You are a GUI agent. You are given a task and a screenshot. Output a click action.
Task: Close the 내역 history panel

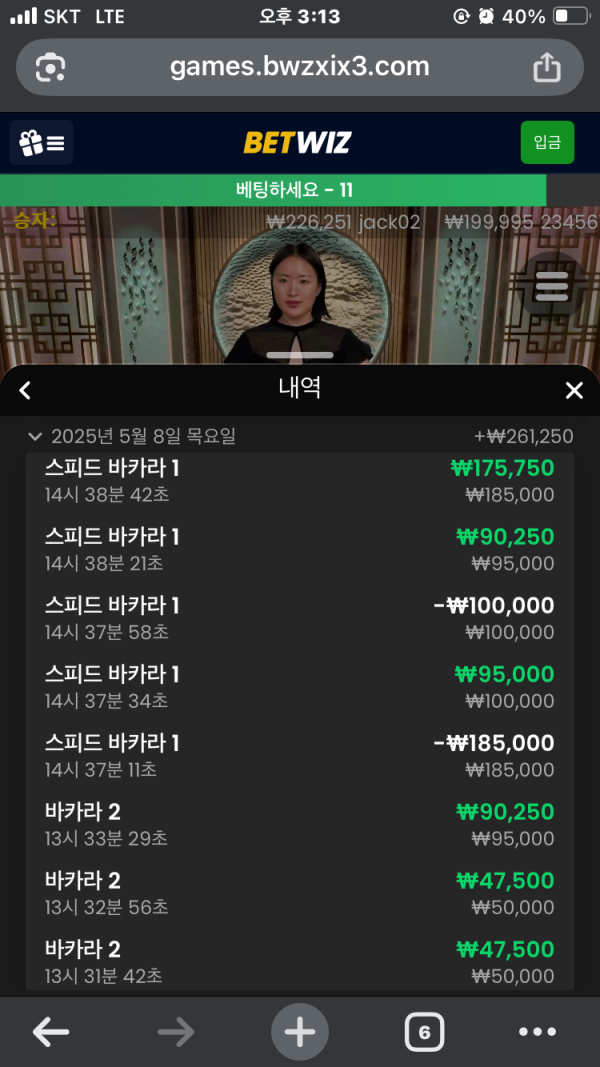pyautogui.click(x=573, y=391)
